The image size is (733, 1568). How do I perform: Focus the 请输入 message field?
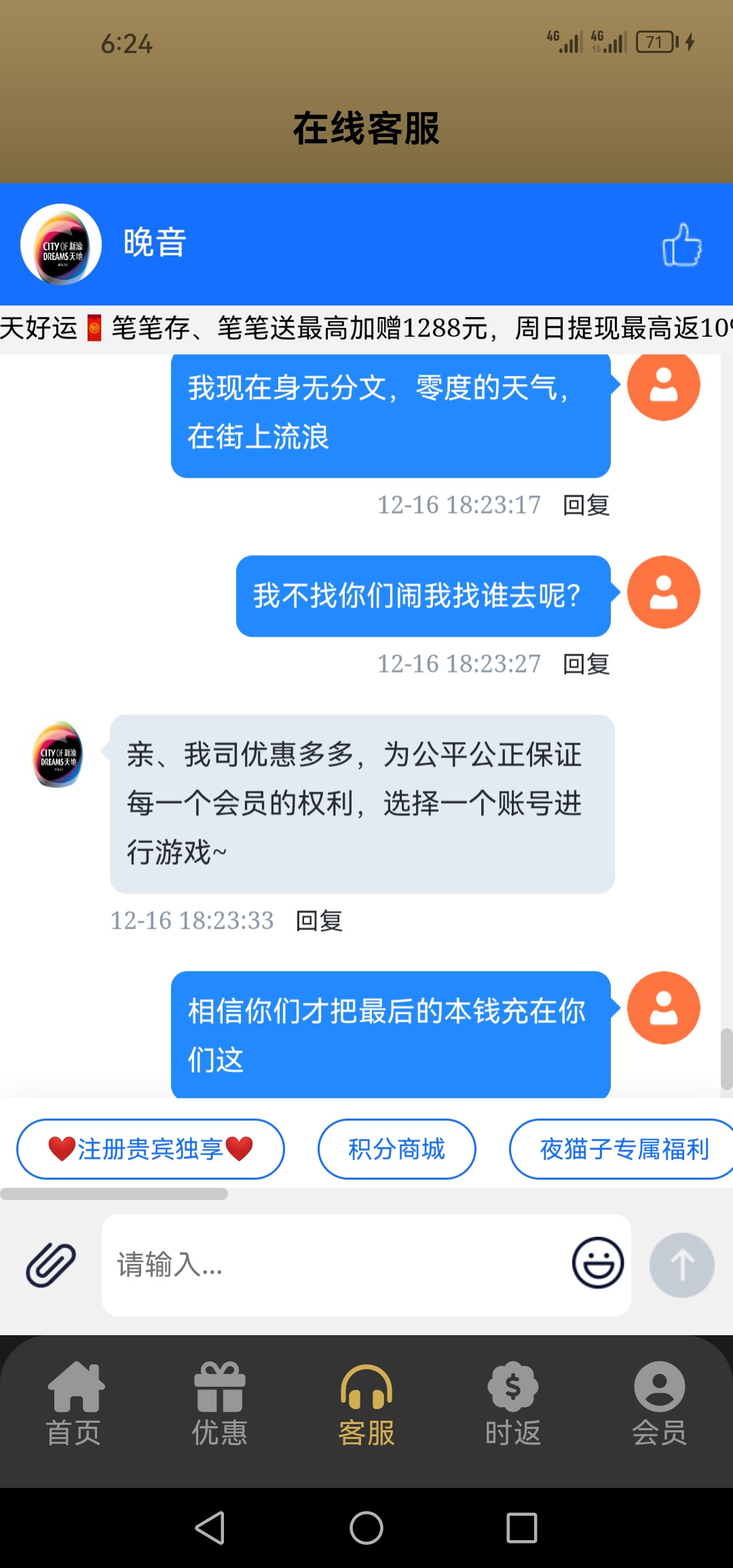pos(333,1265)
